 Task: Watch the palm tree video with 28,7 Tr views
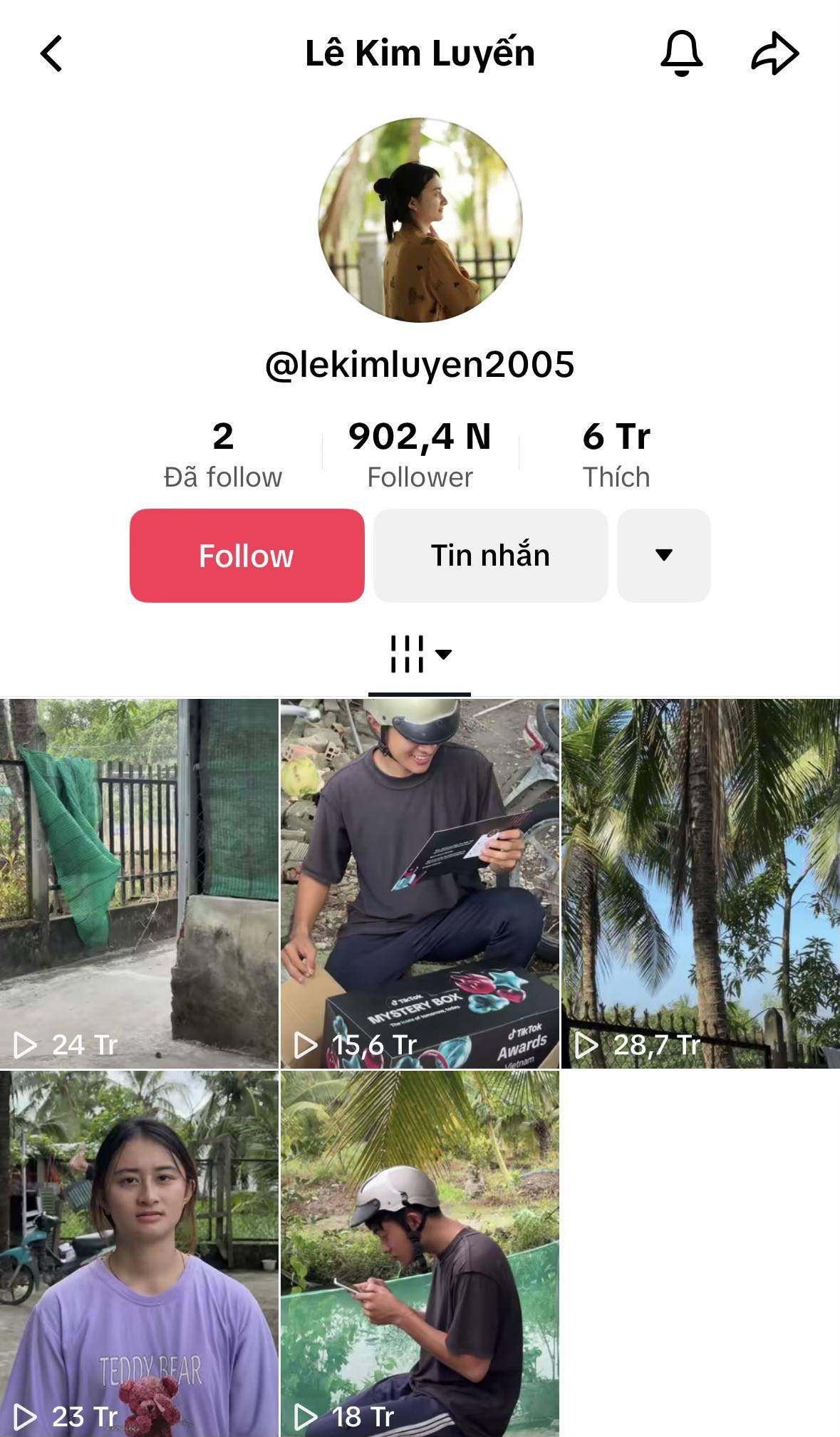click(700, 883)
